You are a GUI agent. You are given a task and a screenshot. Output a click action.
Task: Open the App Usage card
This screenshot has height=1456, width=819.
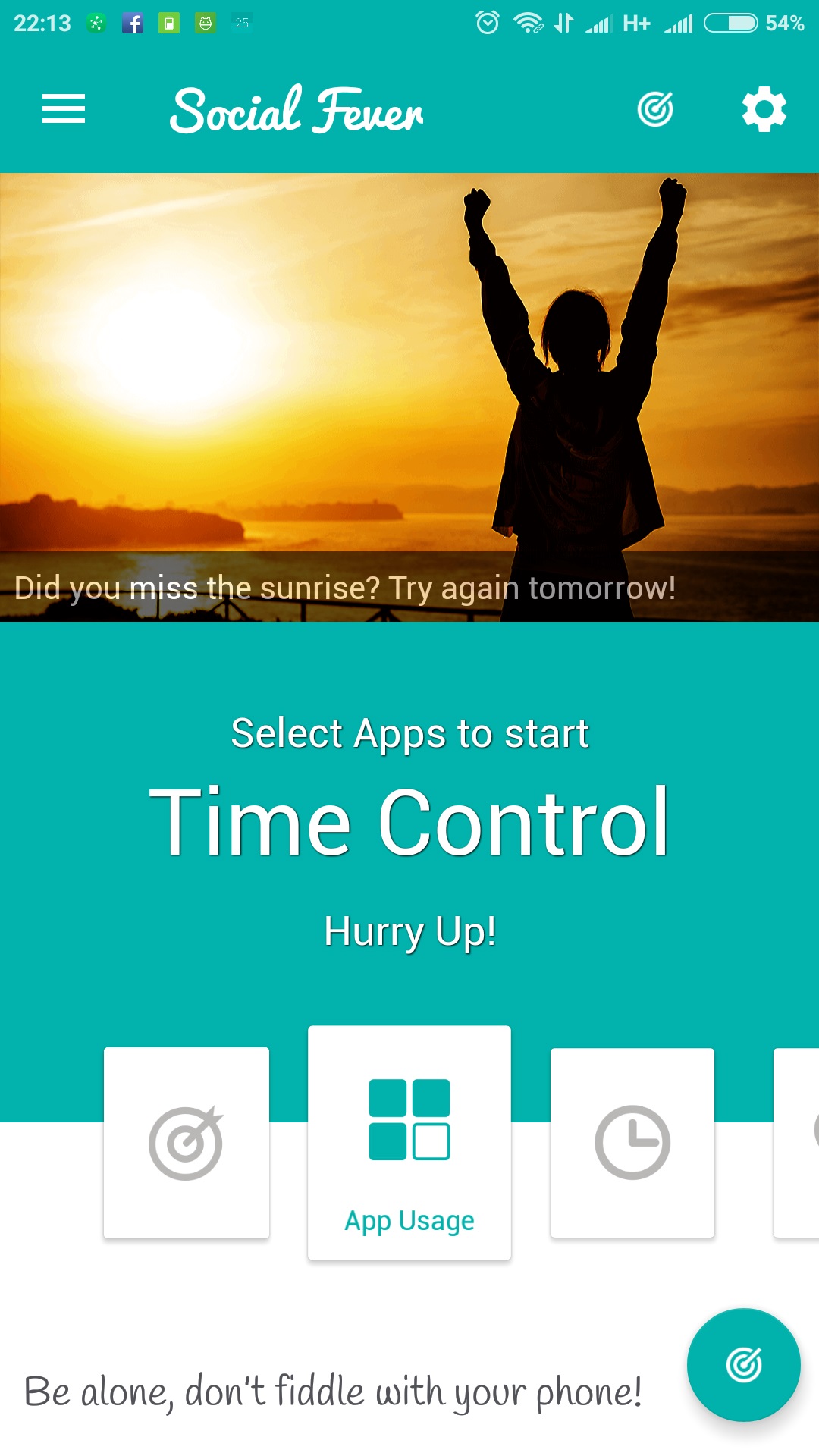point(409,1143)
